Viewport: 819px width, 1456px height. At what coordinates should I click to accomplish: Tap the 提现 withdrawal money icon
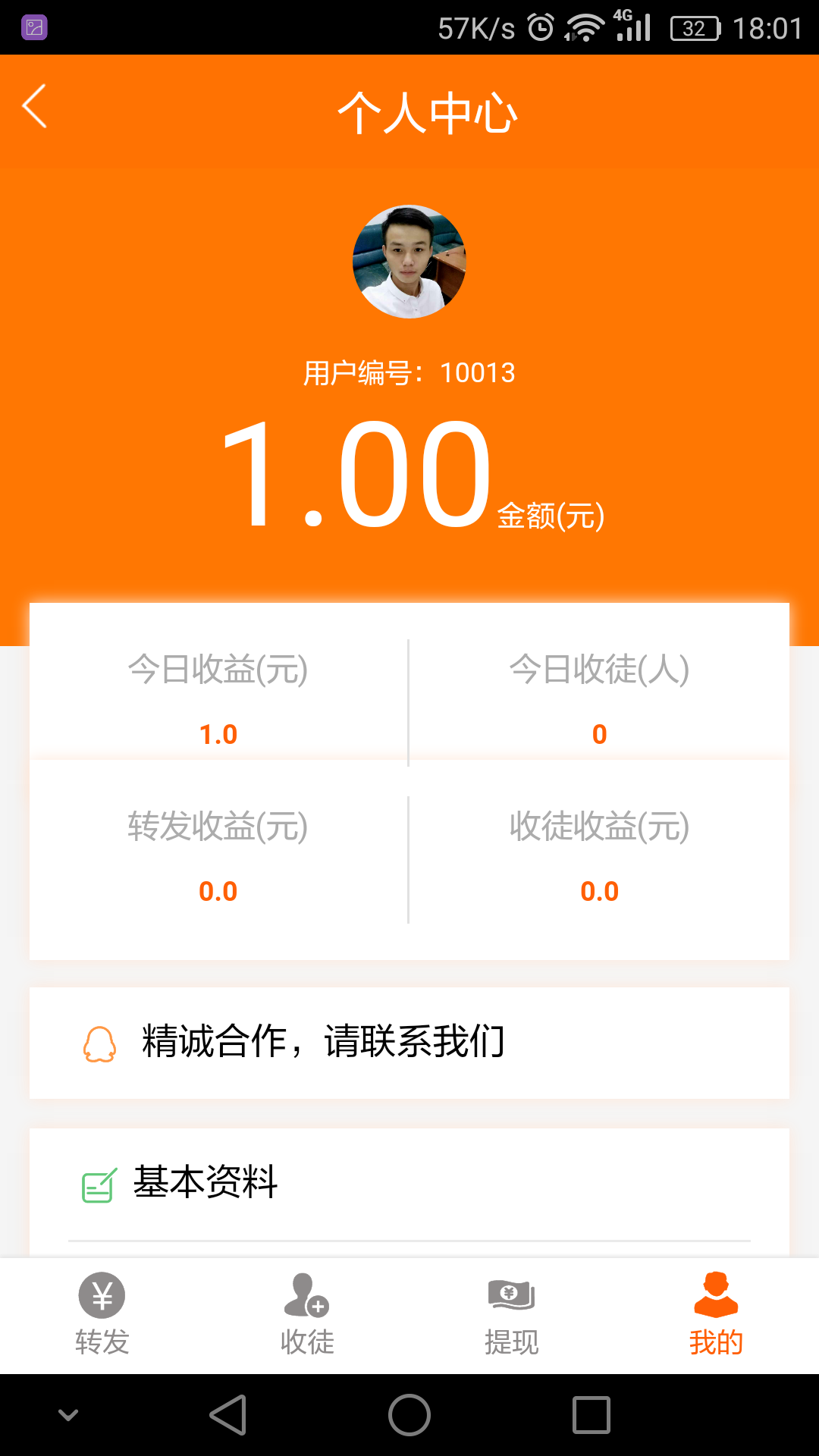click(x=511, y=1295)
